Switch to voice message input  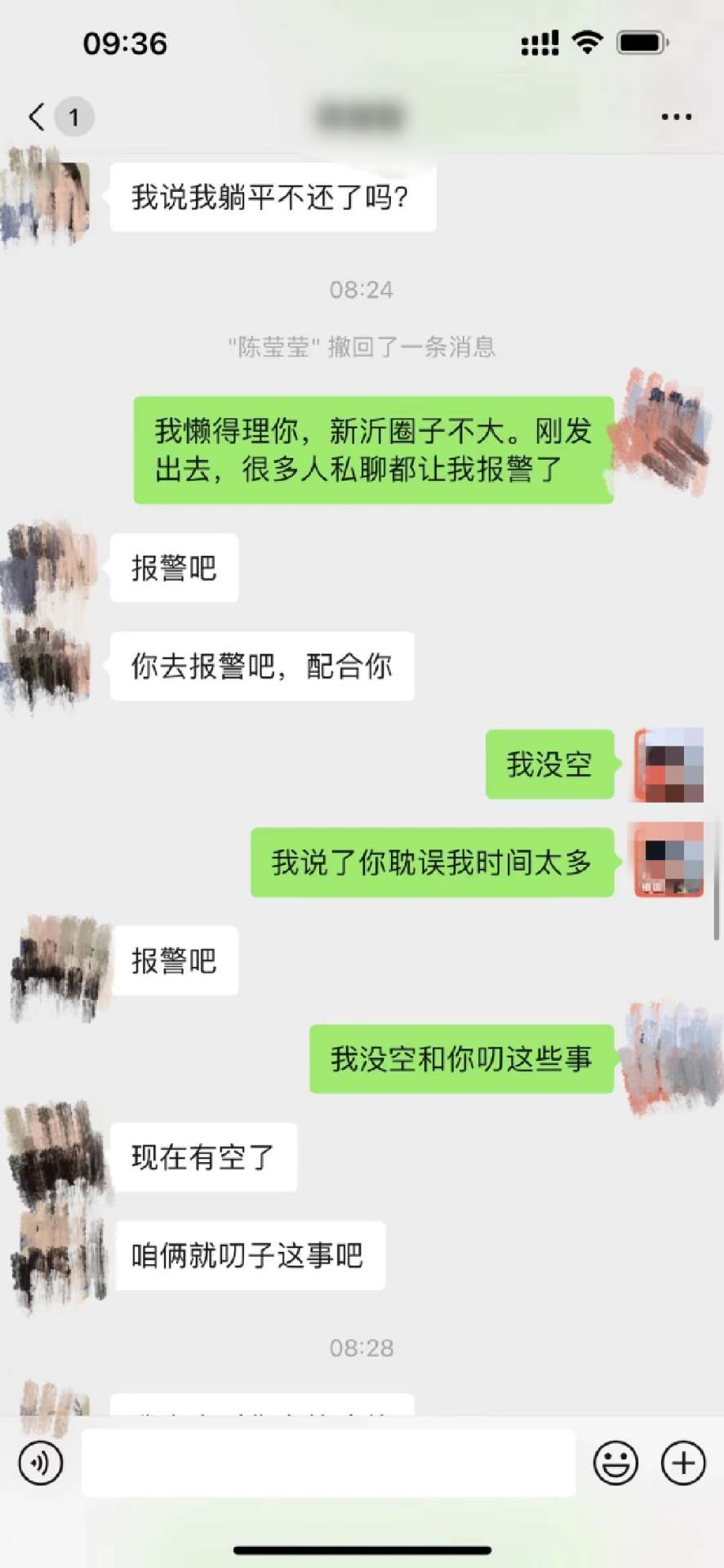coord(40,1463)
